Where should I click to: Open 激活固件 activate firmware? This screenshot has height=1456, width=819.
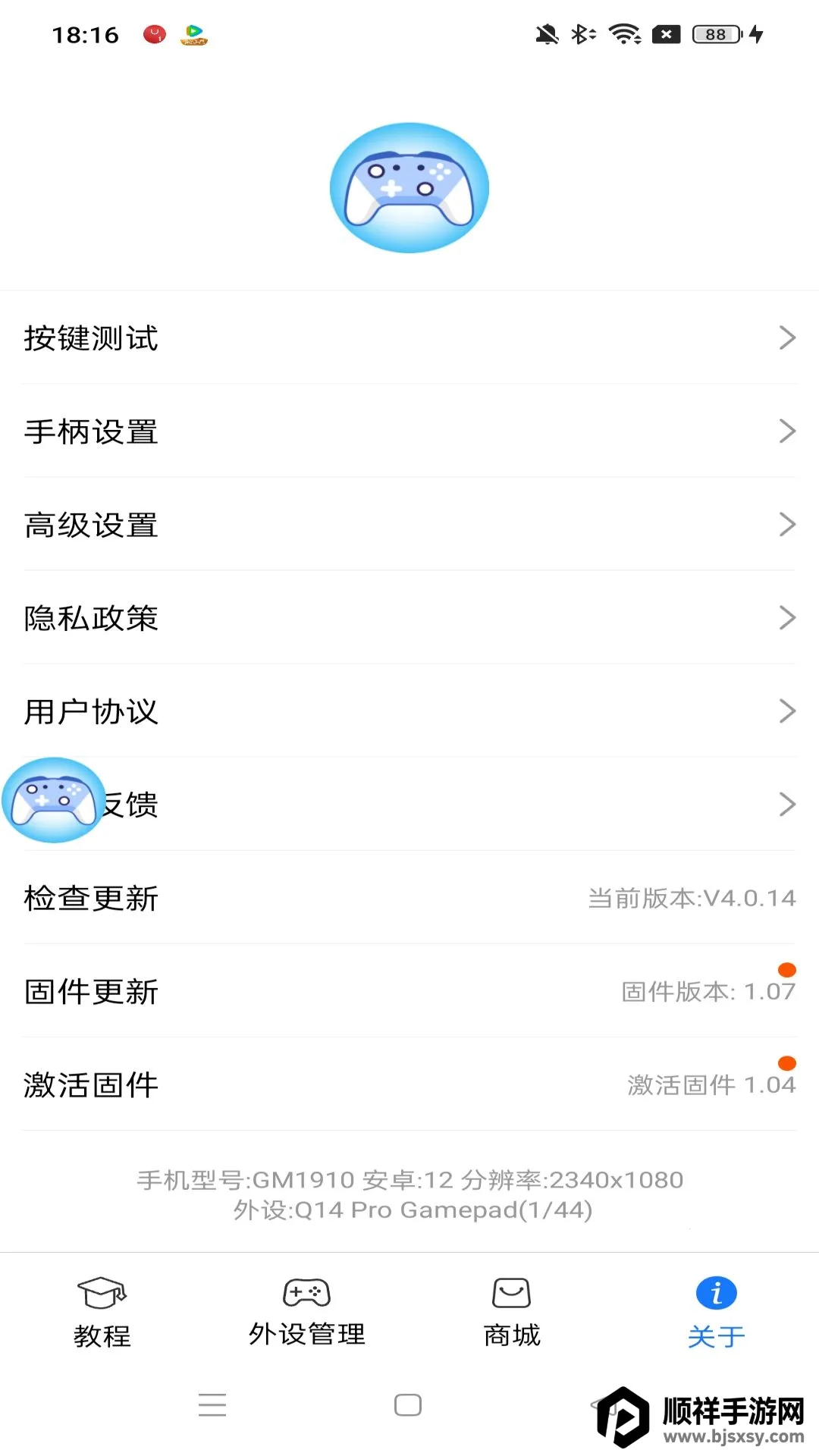[x=409, y=1084]
